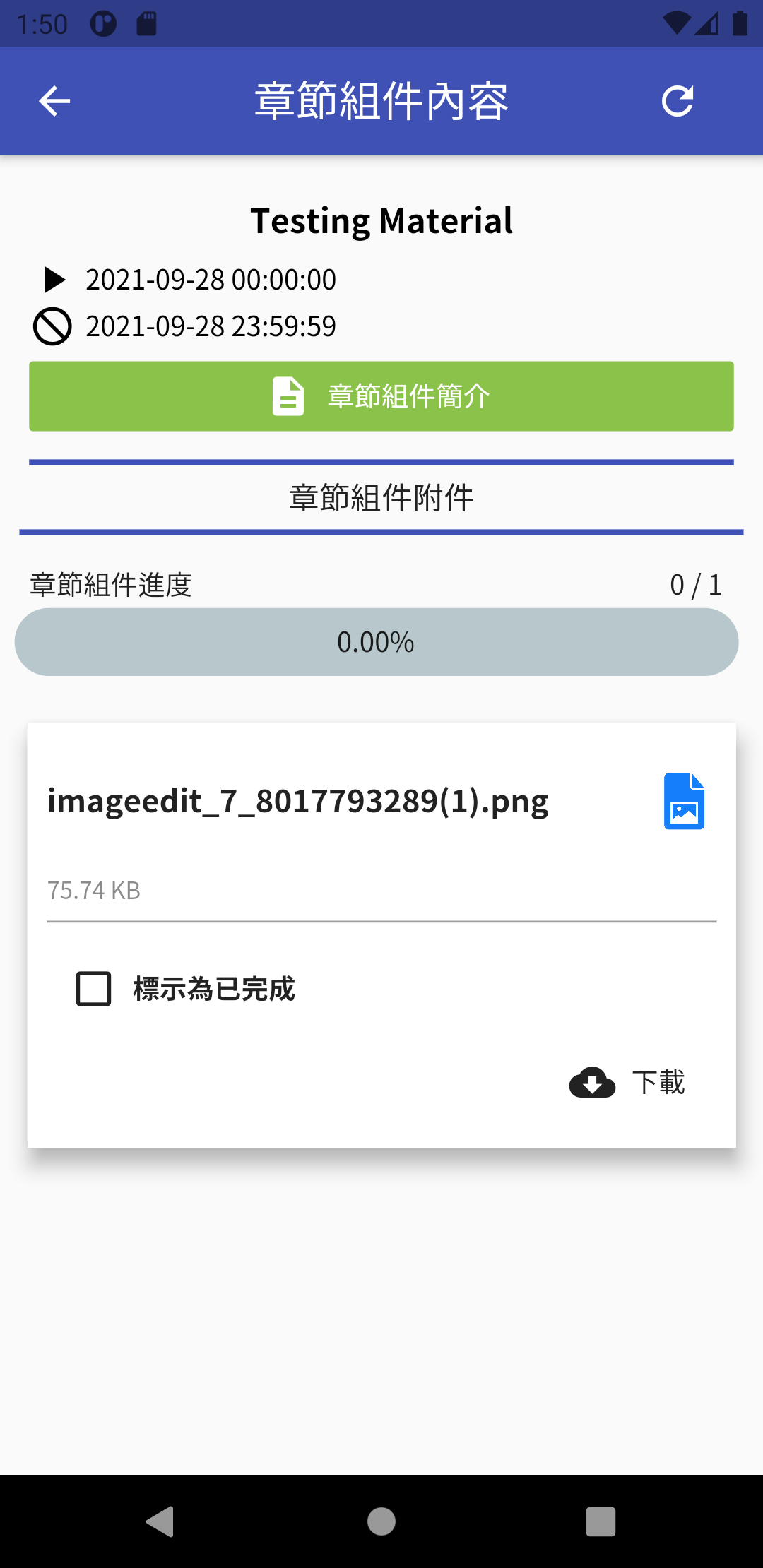The height and width of the screenshot is (1568, 763).
Task: Check the 標示為已完成 checkbox
Action: 94,989
